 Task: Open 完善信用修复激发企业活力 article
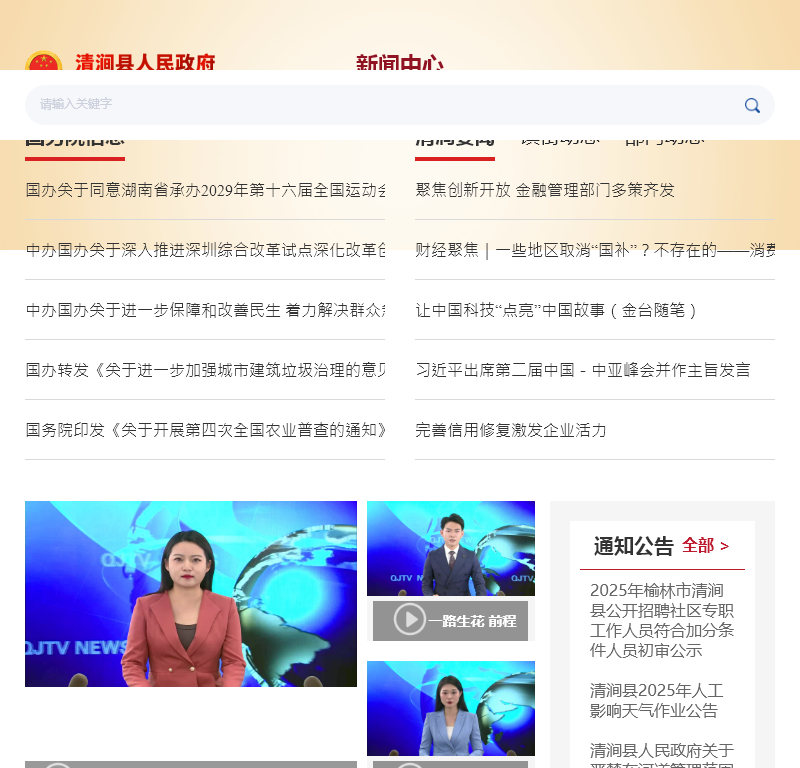pos(511,430)
